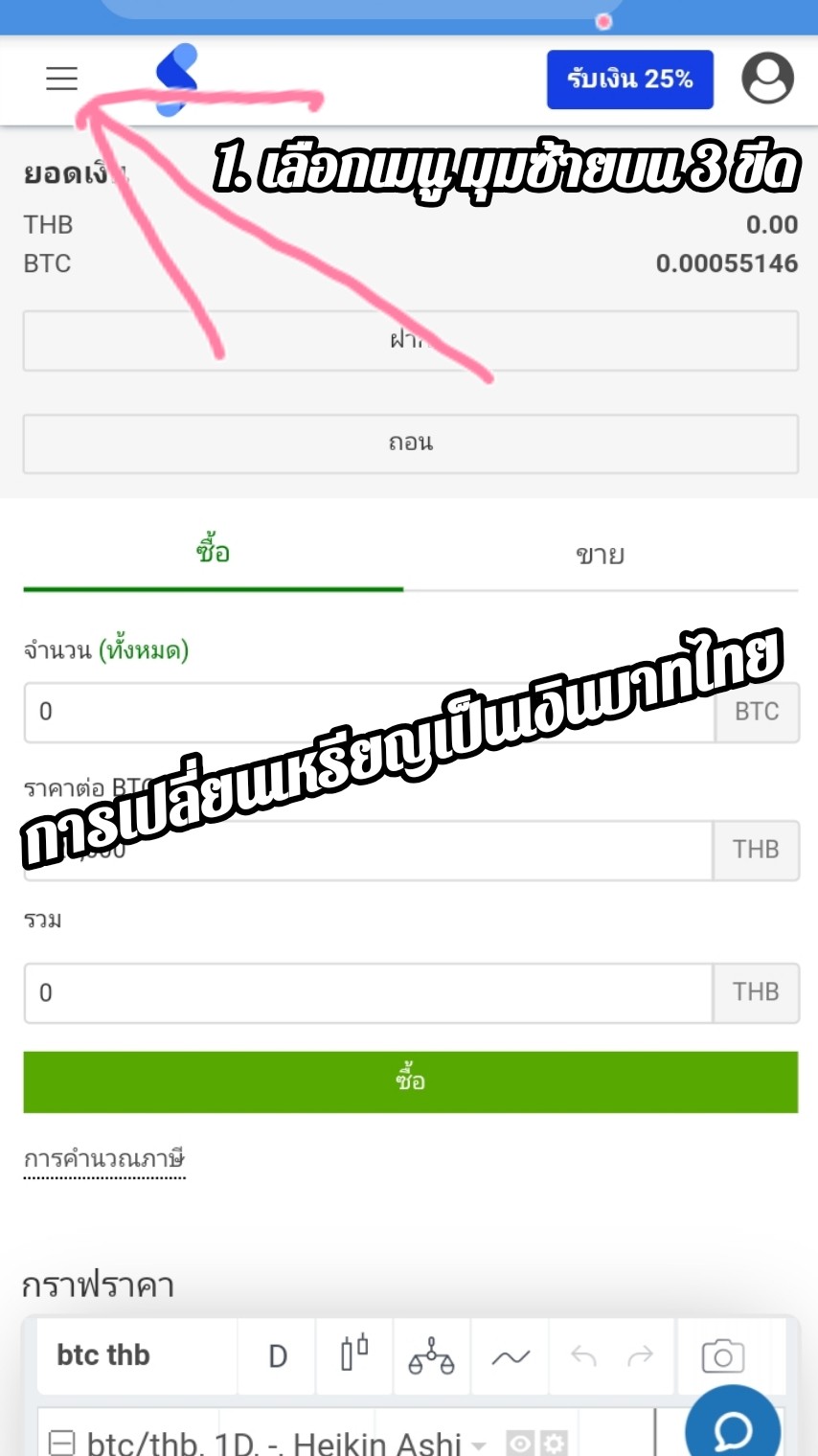This screenshot has width=818, height=1456.
Task: Select the ทั้งหมด (all) amount link
Action: coord(144,650)
